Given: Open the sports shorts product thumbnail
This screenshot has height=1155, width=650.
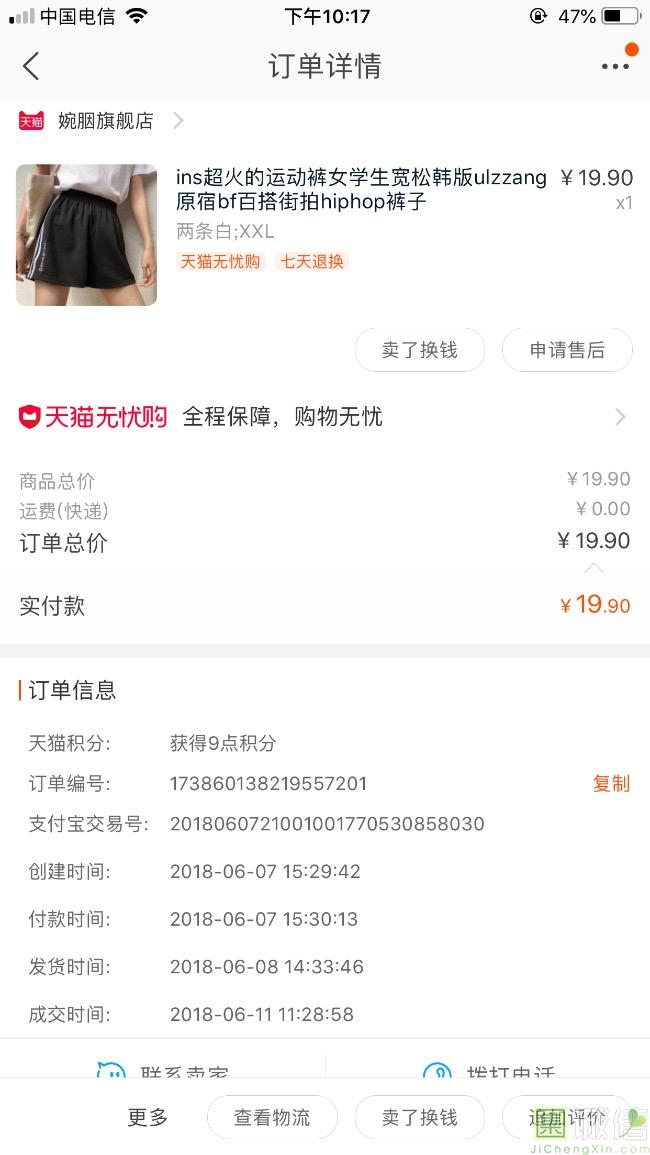Looking at the screenshot, I should pos(86,234).
